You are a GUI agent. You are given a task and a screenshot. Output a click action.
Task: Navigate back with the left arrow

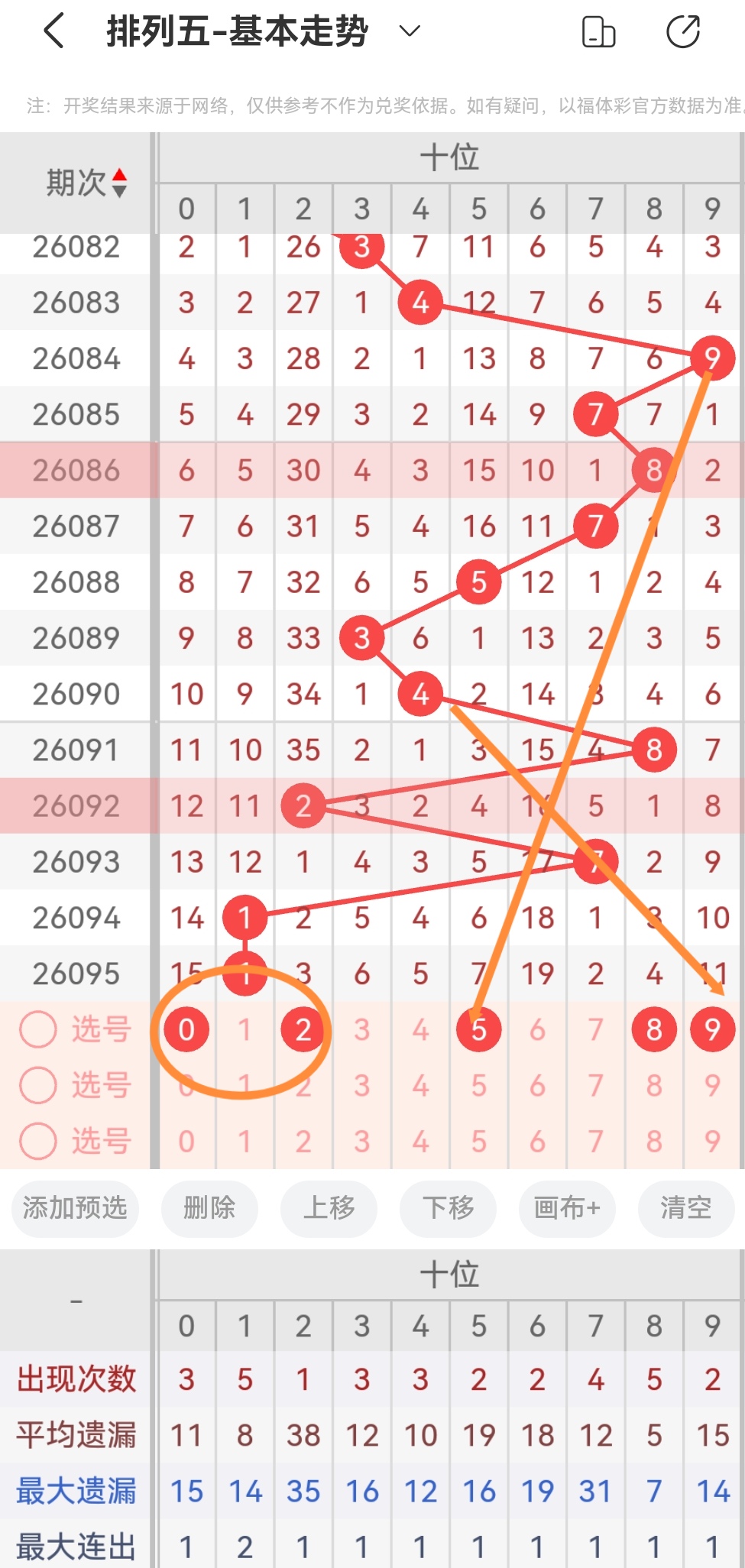53,31
